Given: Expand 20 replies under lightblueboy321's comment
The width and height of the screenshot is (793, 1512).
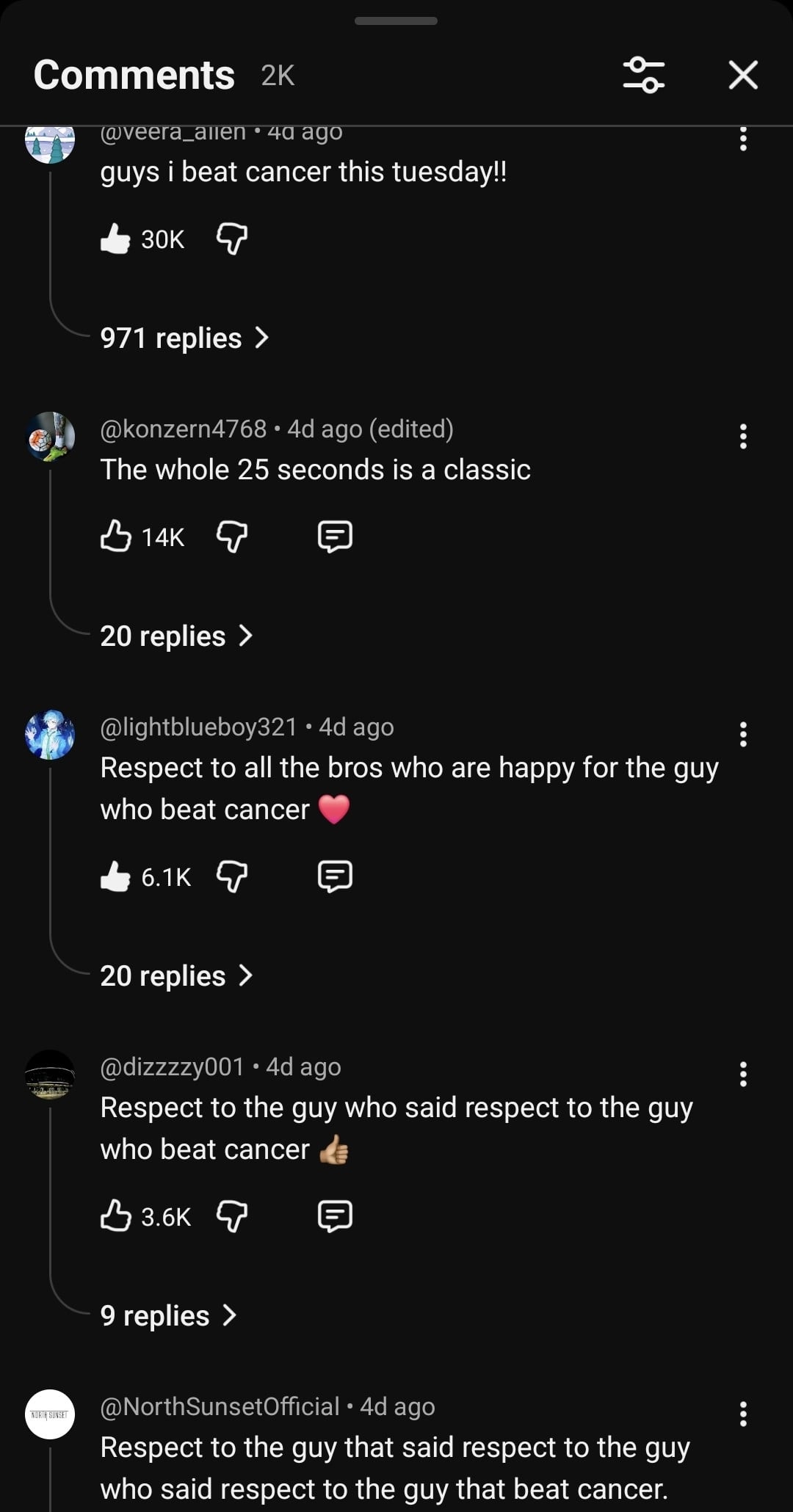Looking at the screenshot, I should [176, 976].
